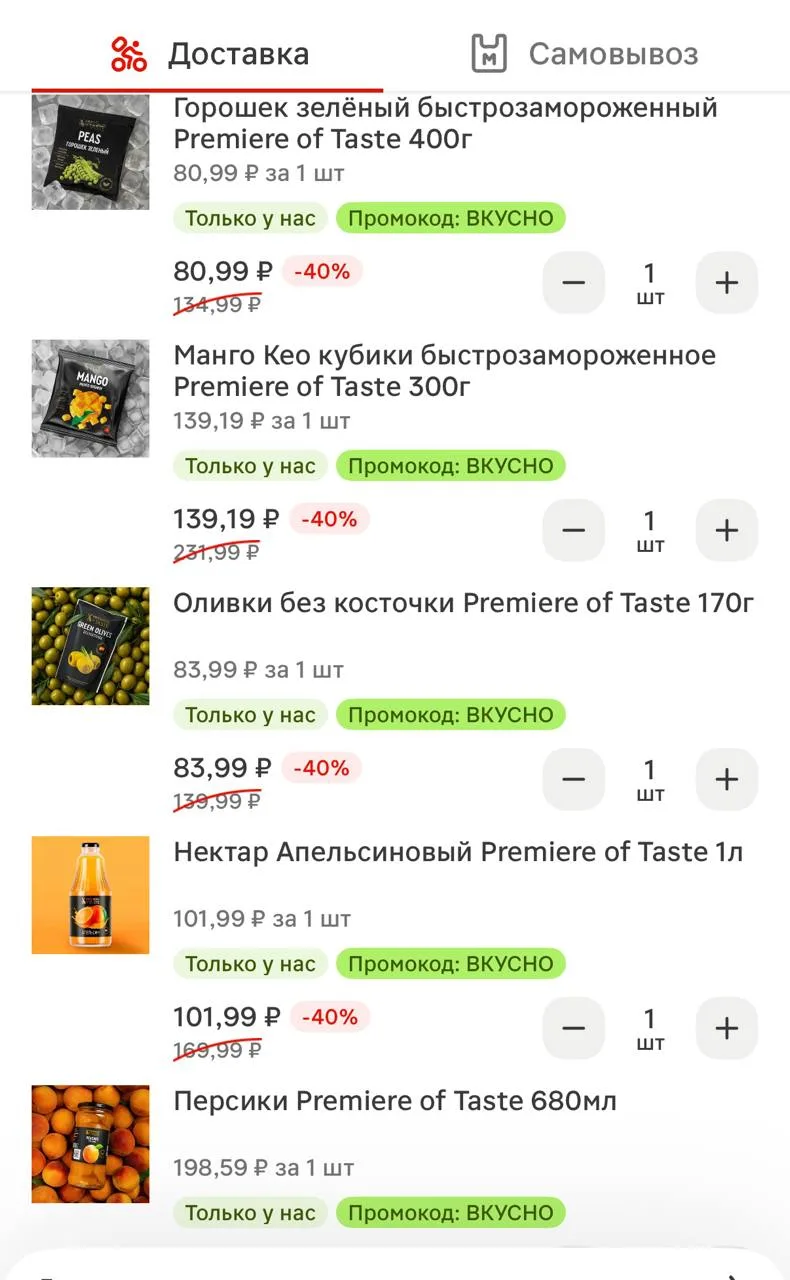
Task: Switch to the Доставка tab
Action: click(x=209, y=54)
